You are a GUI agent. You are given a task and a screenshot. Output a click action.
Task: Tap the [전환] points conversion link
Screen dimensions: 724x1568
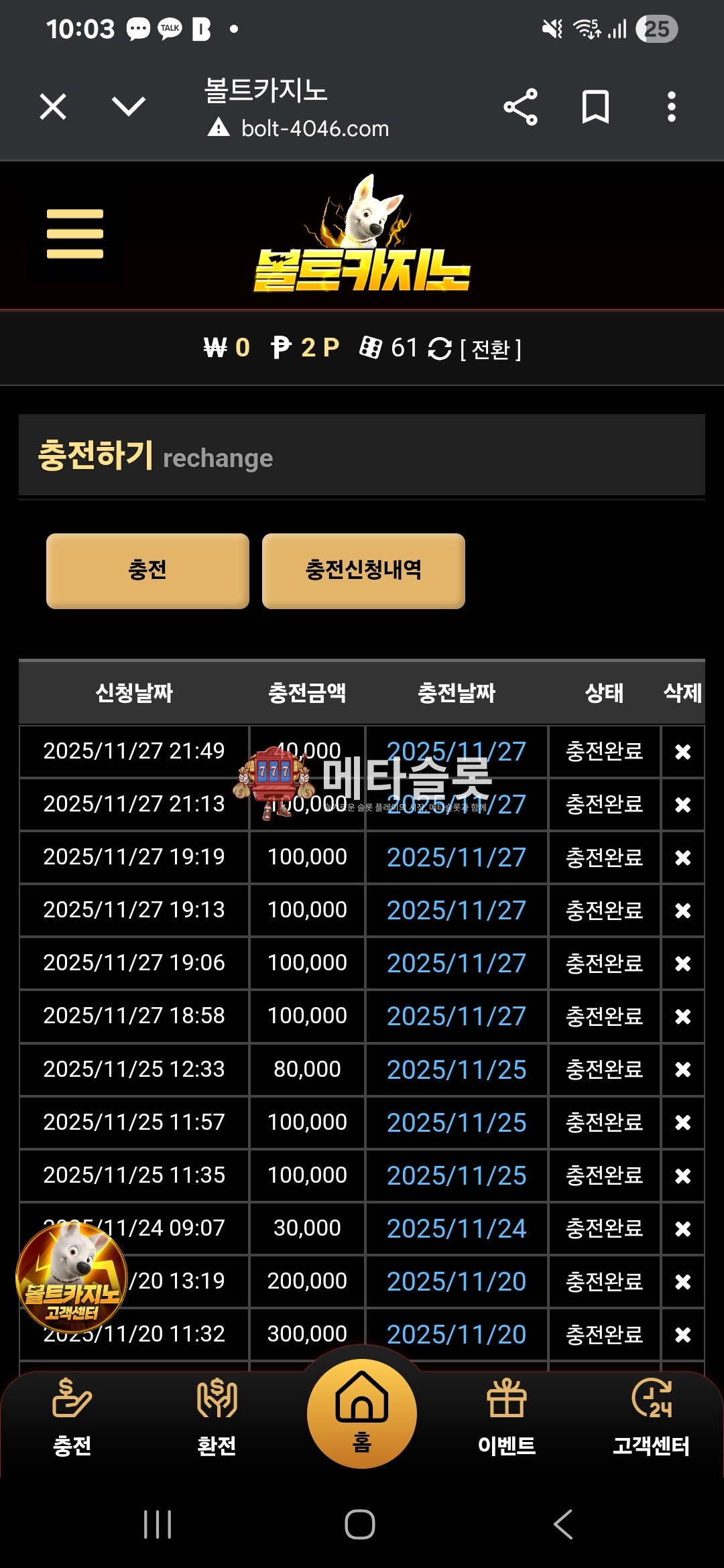(x=490, y=349)
